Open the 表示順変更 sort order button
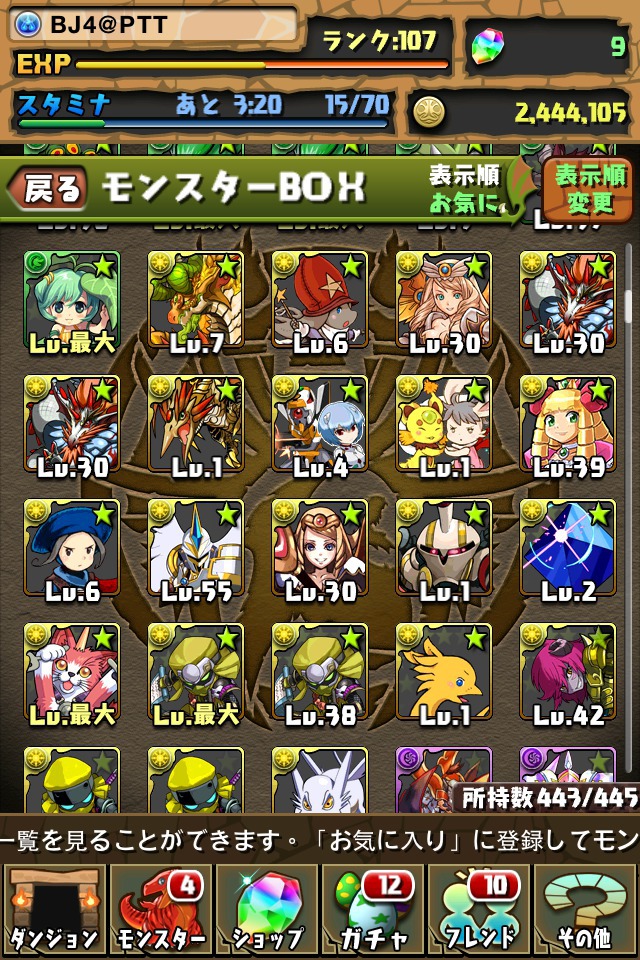The height and width of the screenshot is (960, 640). pos(590,188)
